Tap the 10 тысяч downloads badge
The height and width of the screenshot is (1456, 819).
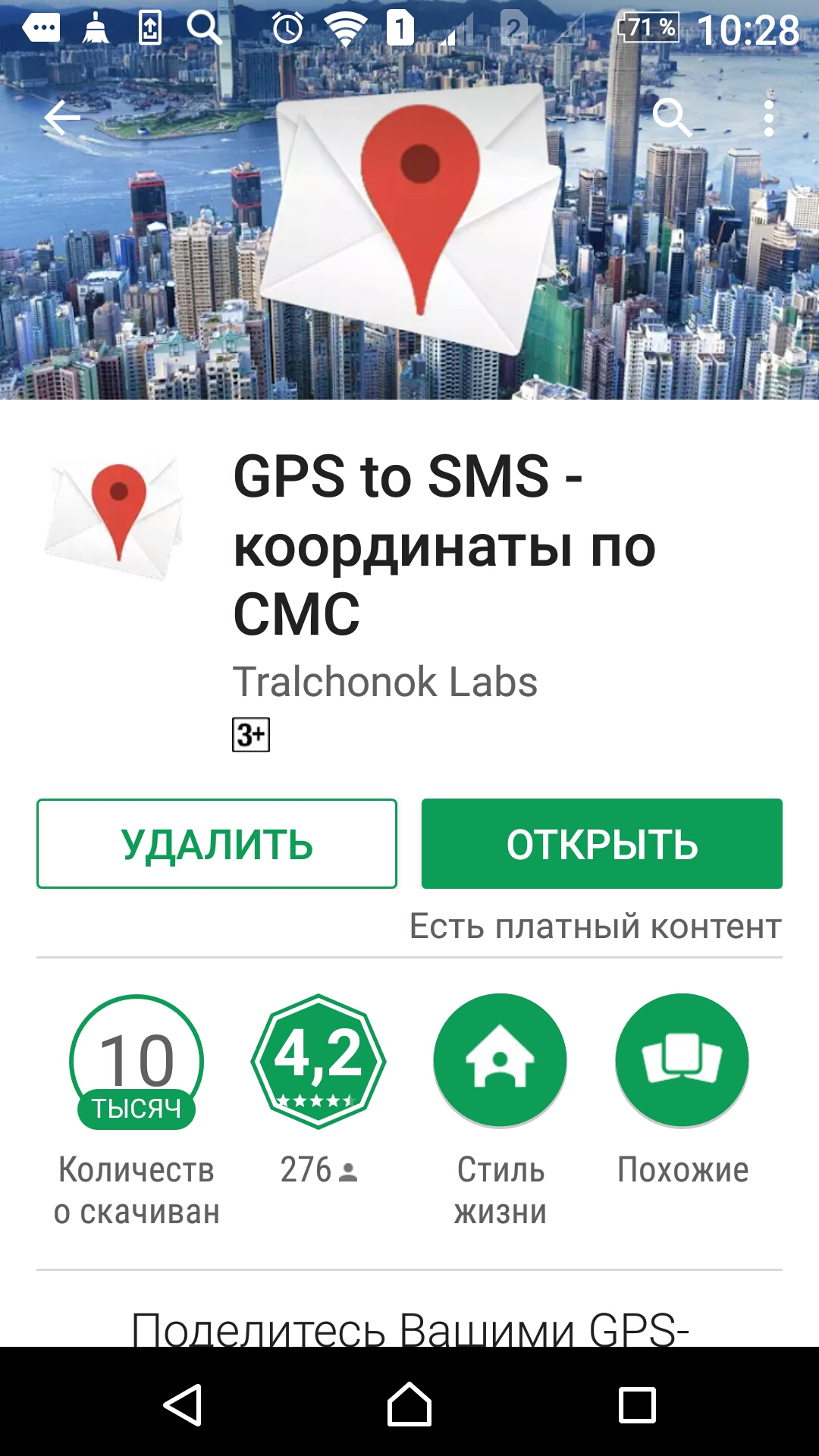click(x=136, y=1061)
